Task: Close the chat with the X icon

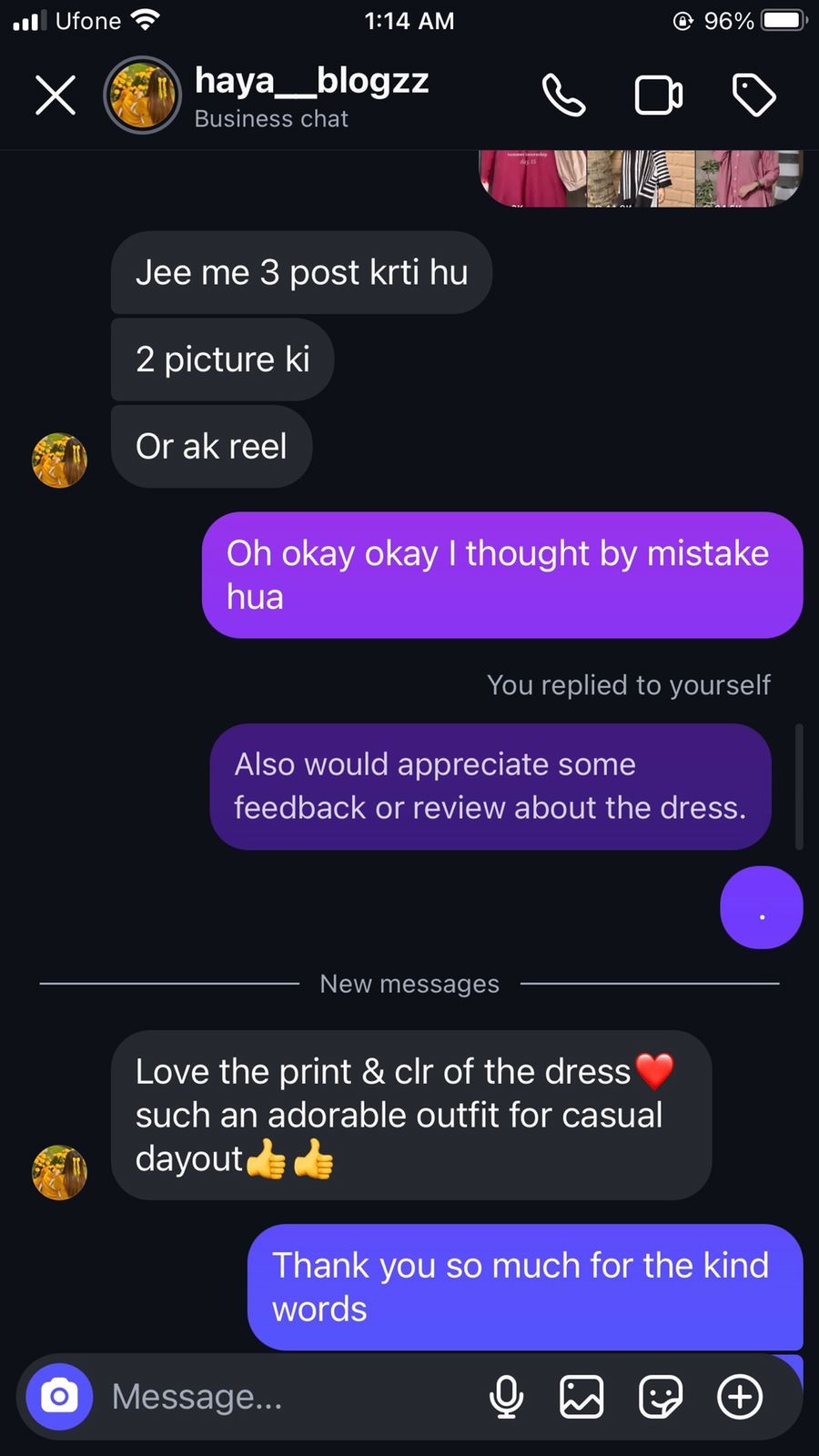Action: point(56,96)
